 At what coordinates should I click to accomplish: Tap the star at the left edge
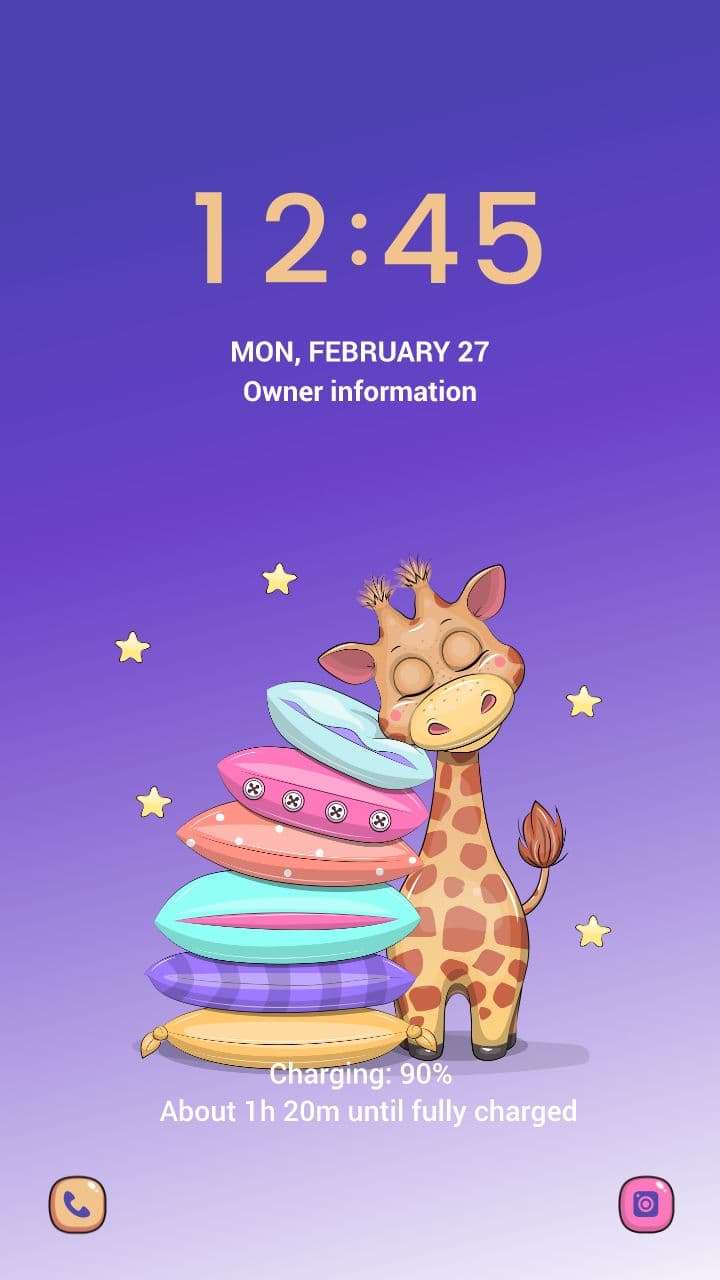(133, 645)
